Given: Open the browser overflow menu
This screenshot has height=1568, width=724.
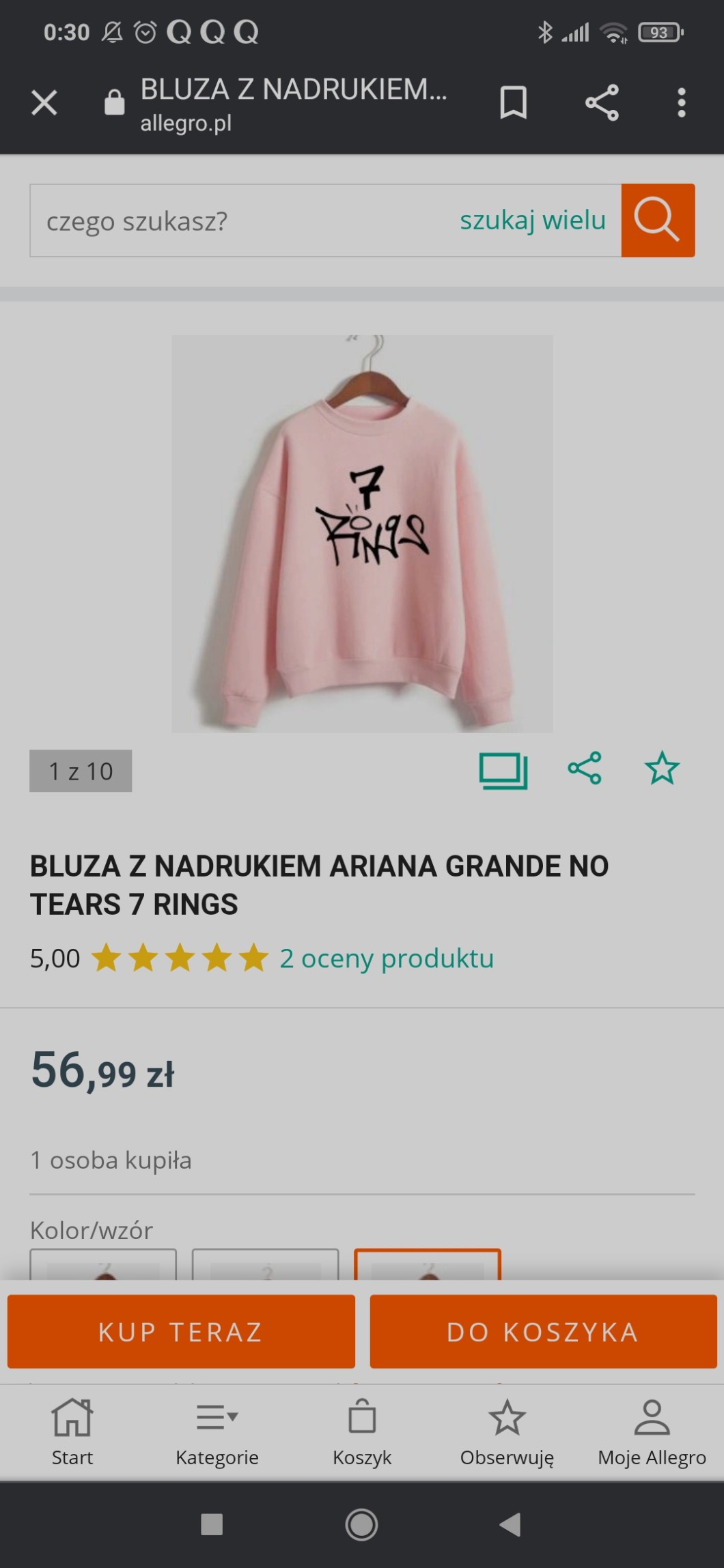Looking at the screenshot, I should (681, 103).
